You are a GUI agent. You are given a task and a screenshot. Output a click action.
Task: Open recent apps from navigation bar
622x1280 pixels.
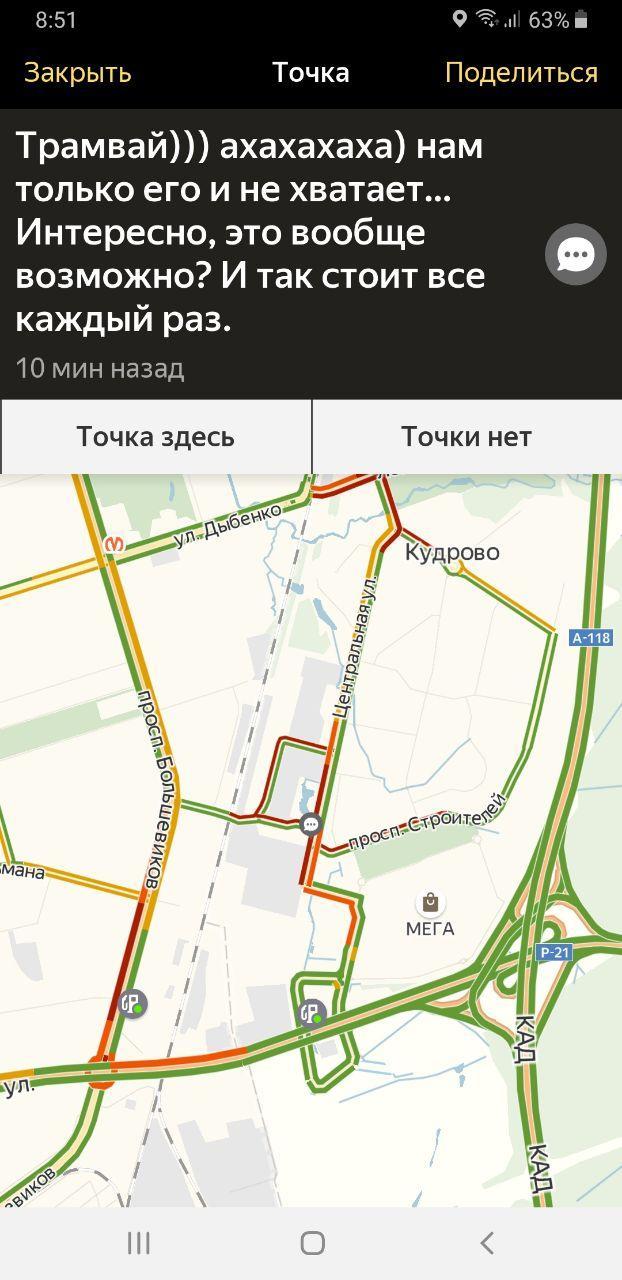click(139, 1243)
